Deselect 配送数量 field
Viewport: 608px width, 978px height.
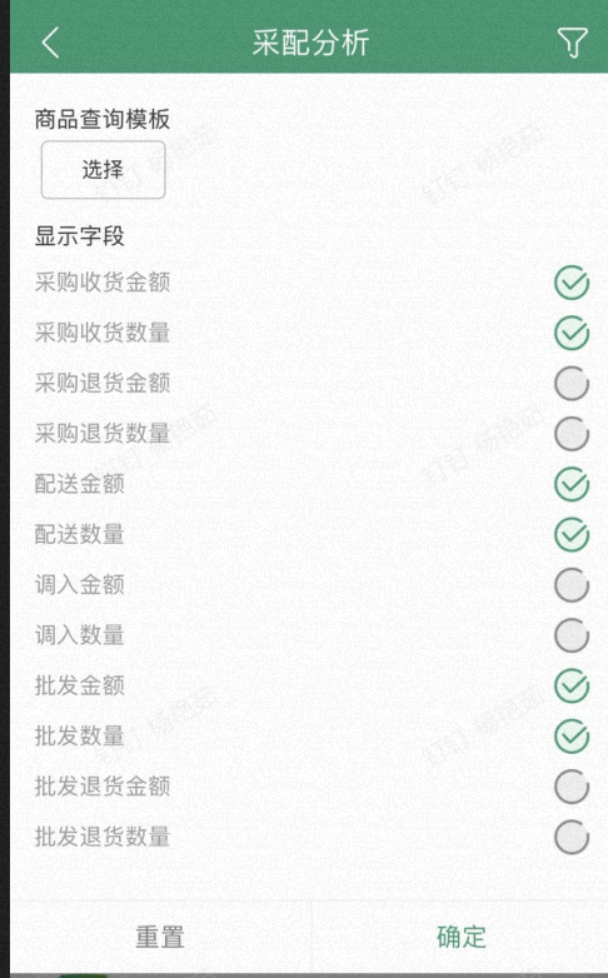click(x=572, y=535)
